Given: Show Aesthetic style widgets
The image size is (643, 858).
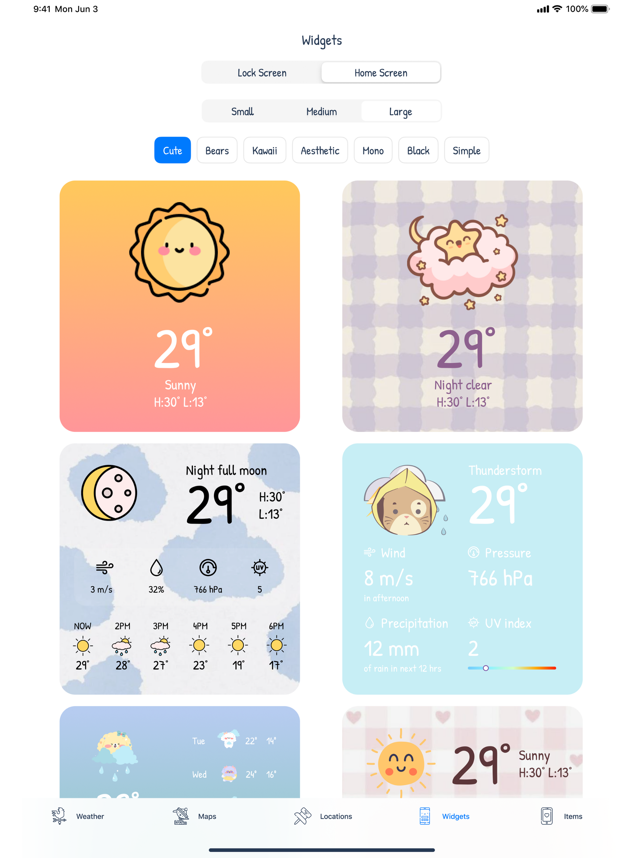Looking at the screenshot, I should (x=320, y=151).
